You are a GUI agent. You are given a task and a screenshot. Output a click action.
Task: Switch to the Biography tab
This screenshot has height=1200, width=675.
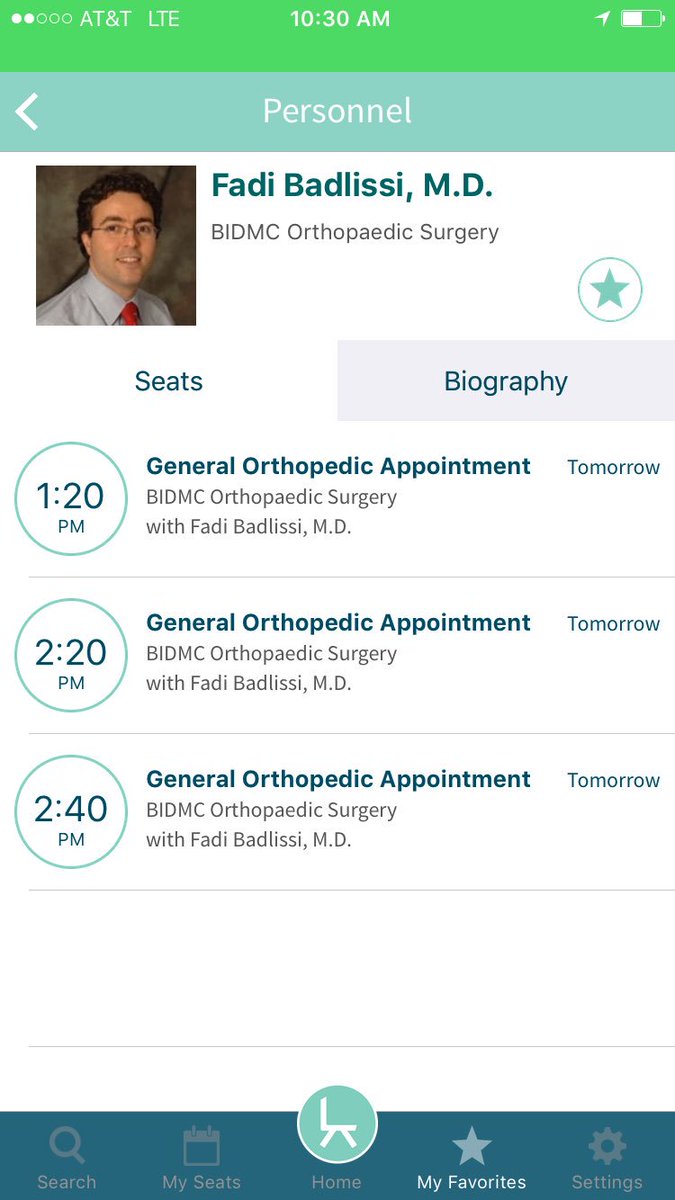[506, 381]
